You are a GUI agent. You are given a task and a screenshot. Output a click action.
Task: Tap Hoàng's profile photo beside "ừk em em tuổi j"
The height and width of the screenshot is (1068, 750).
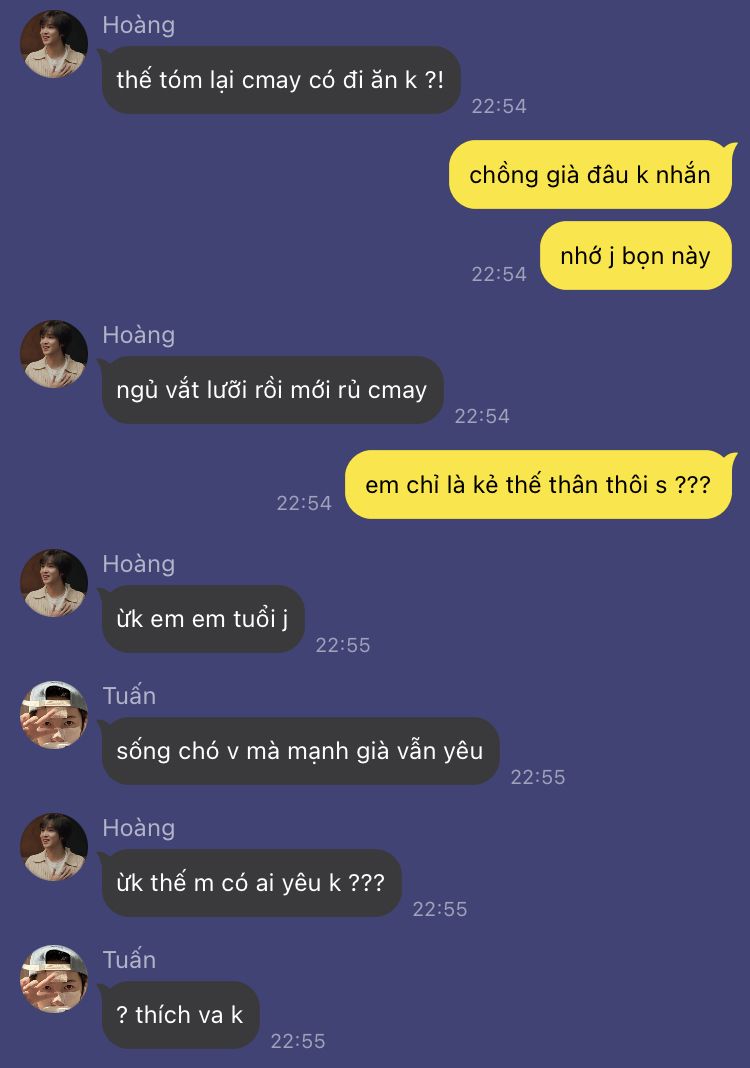click(54, 583)
